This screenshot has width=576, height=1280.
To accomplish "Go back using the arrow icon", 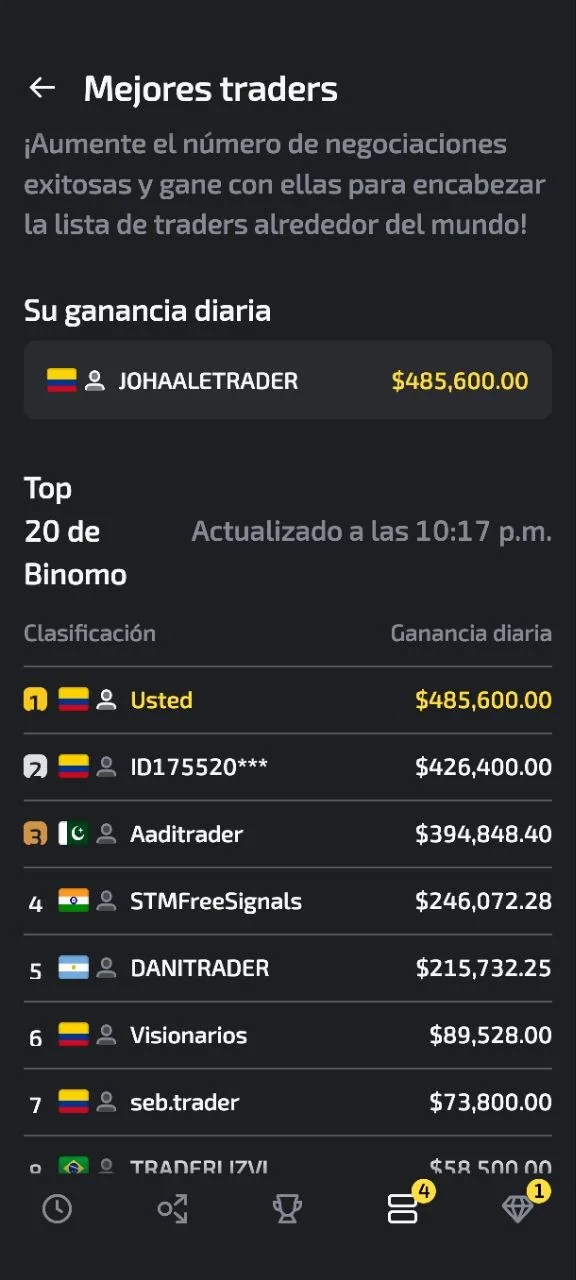I will pyautogui.click(x=42, y=88).
